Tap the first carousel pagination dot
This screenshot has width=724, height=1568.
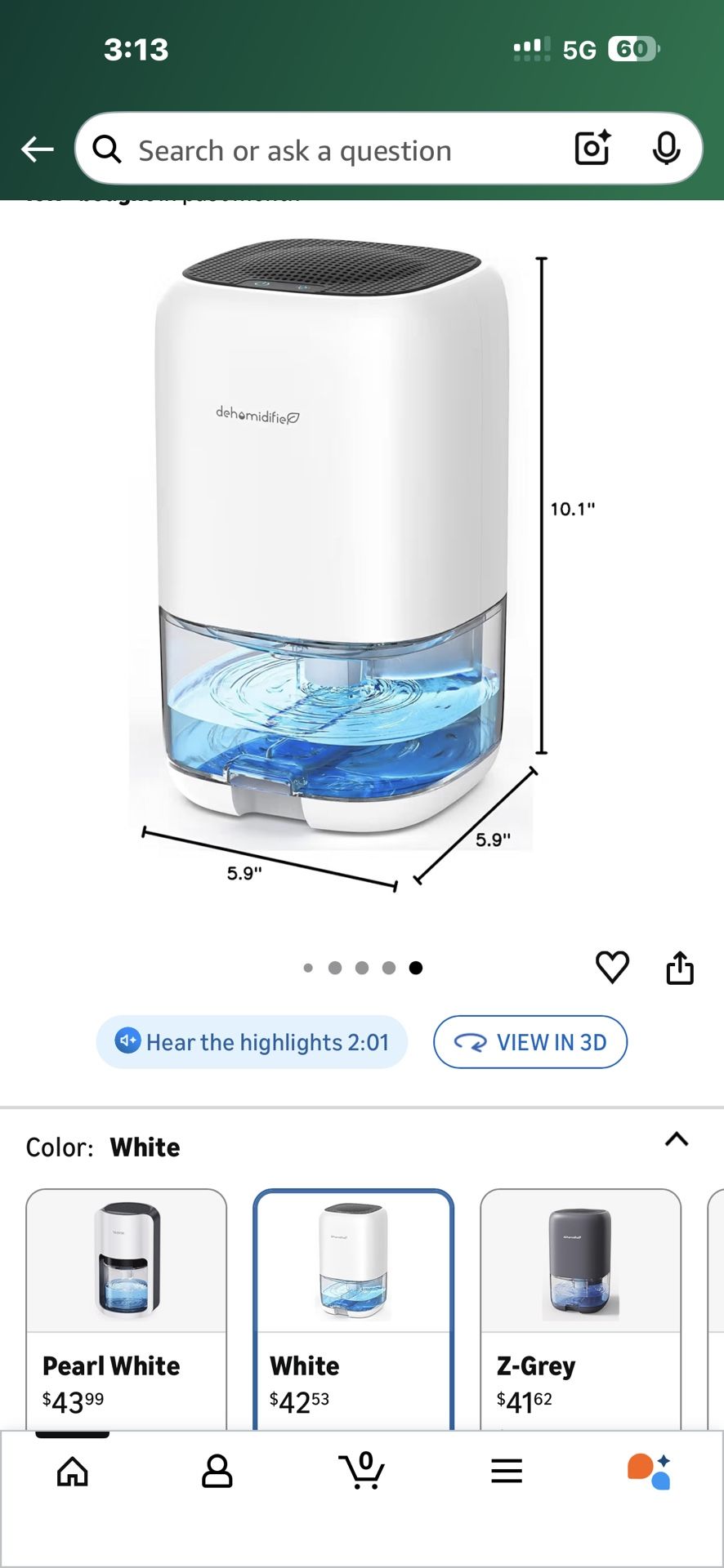pos(308,967)
